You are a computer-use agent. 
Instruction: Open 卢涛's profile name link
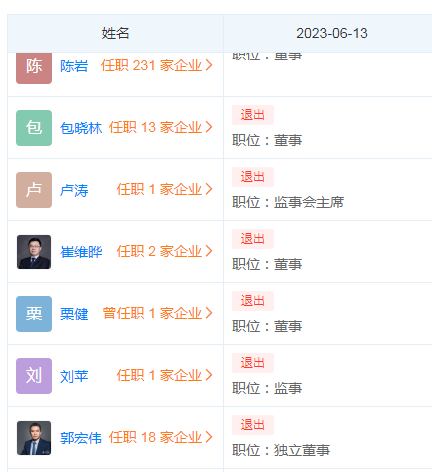(x=74, y=190)
